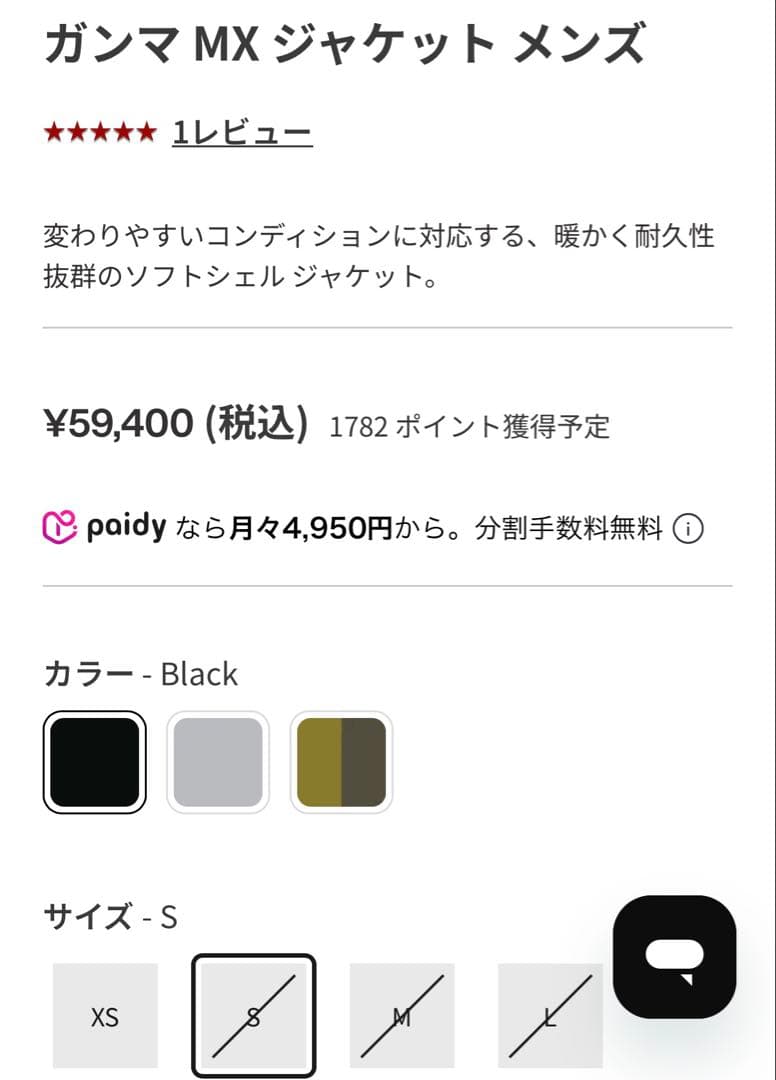Tap the Paidy info icon
The width and height of the screenshot is (776, 1080).
click(x=688, y=529)
